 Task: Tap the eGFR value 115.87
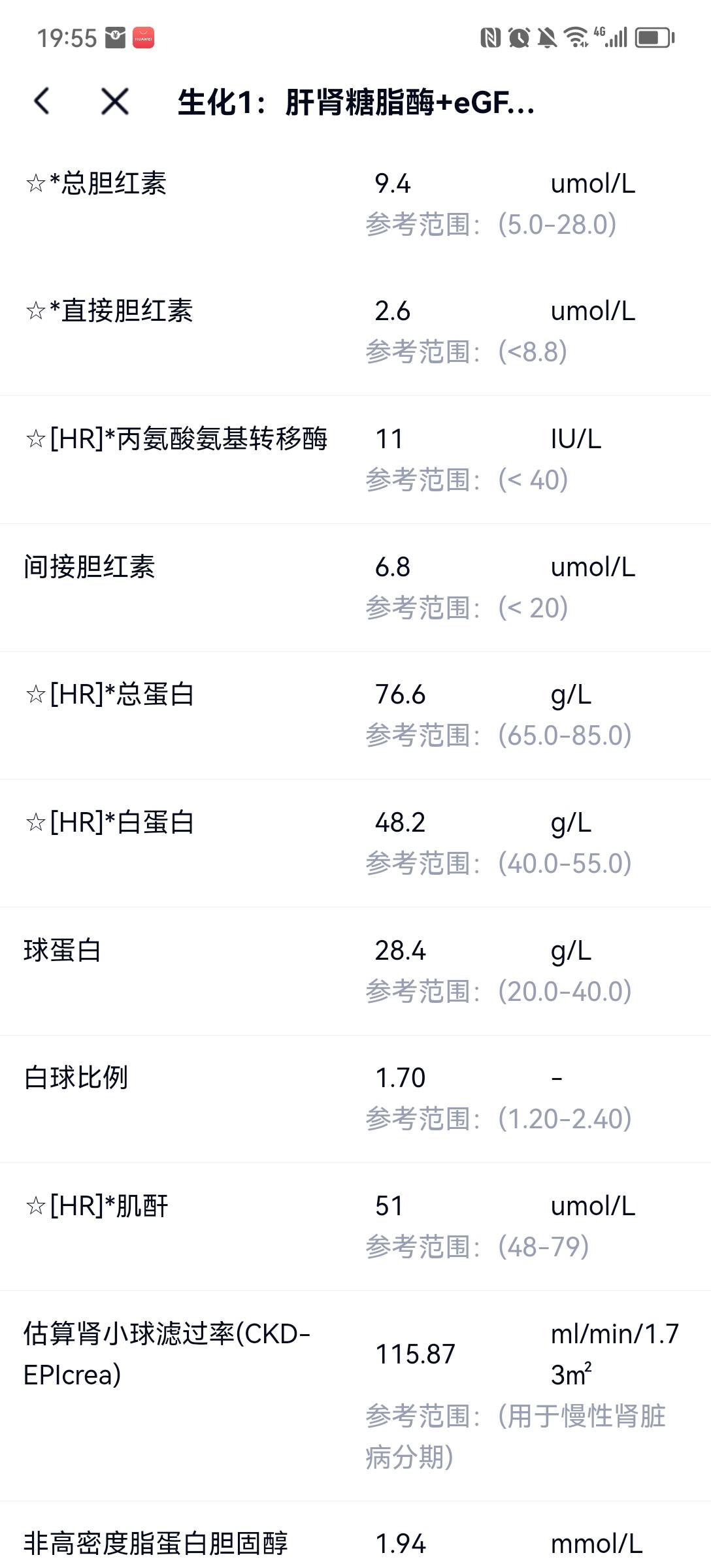click(414, 1354)
